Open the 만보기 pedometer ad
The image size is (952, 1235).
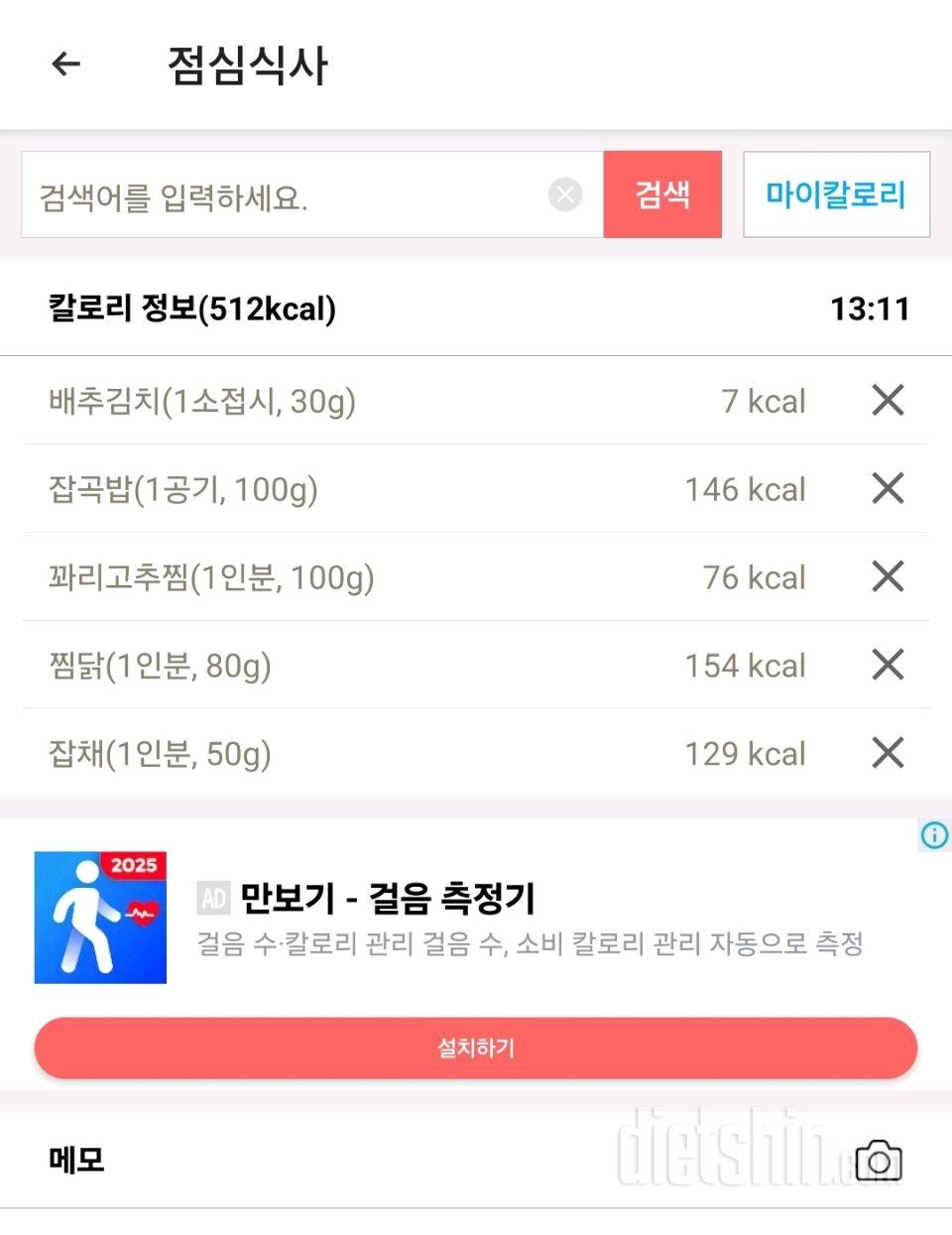387,899
